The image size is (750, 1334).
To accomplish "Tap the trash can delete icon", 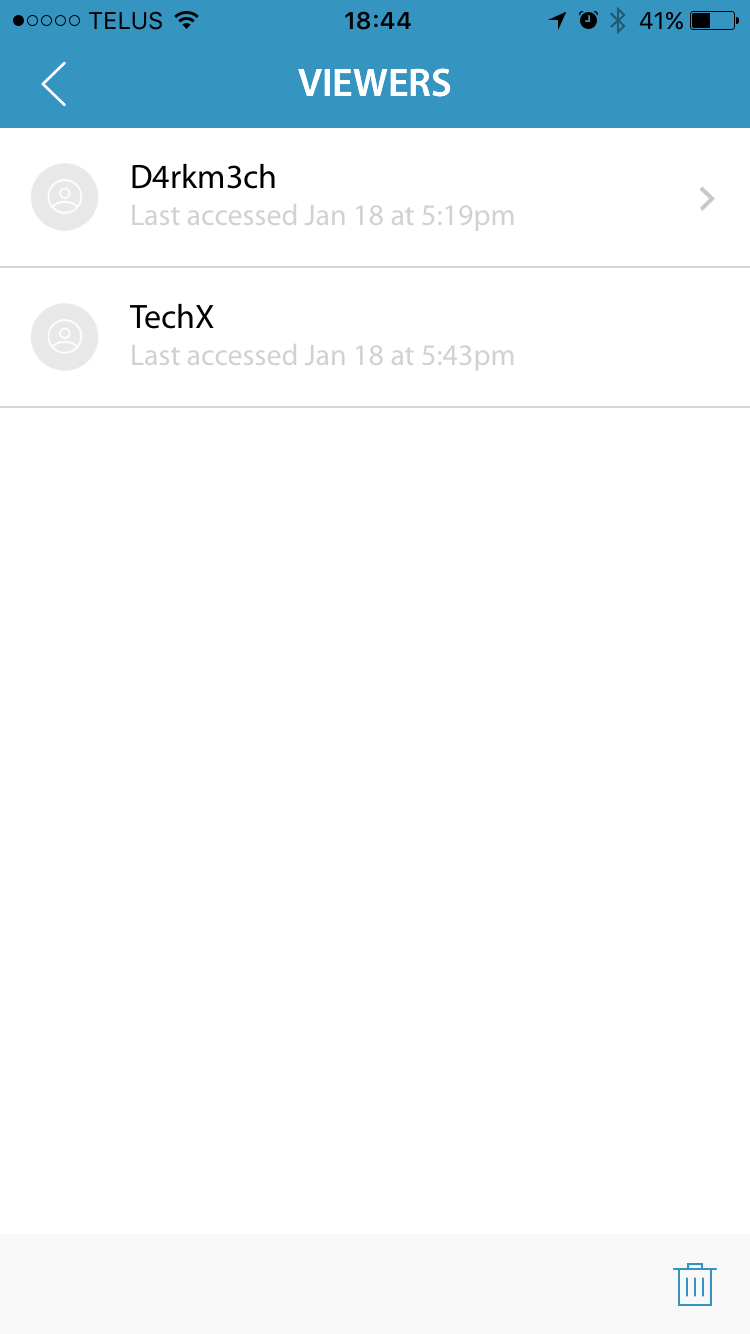I will [x=694, y=1284].
